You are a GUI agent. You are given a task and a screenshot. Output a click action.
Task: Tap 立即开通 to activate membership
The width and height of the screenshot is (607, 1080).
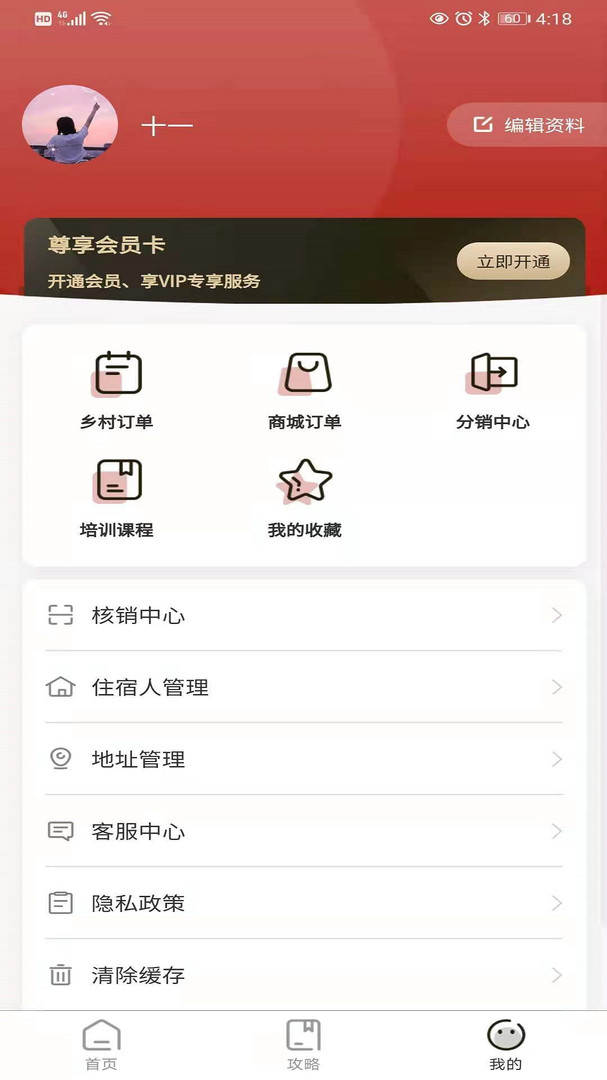tap(513, 262)
